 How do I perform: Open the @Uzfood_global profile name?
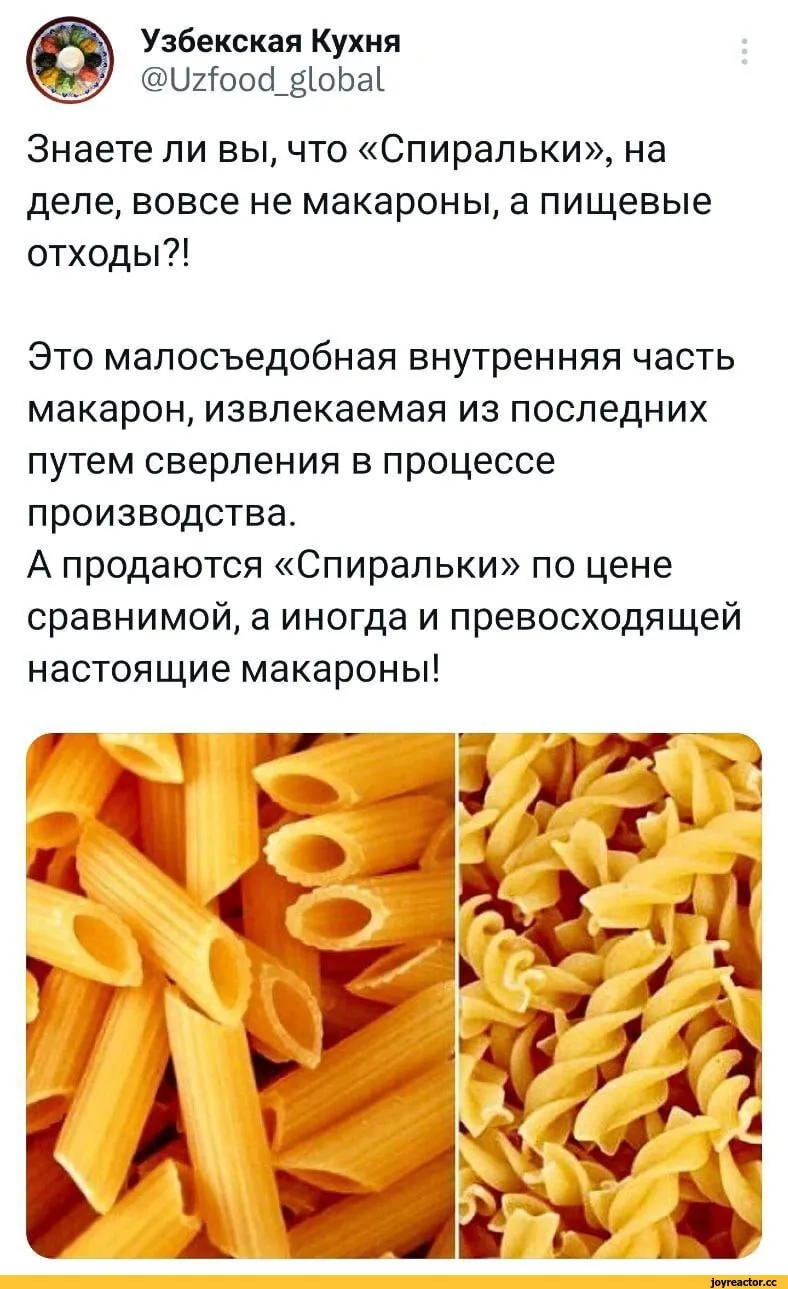262,79
